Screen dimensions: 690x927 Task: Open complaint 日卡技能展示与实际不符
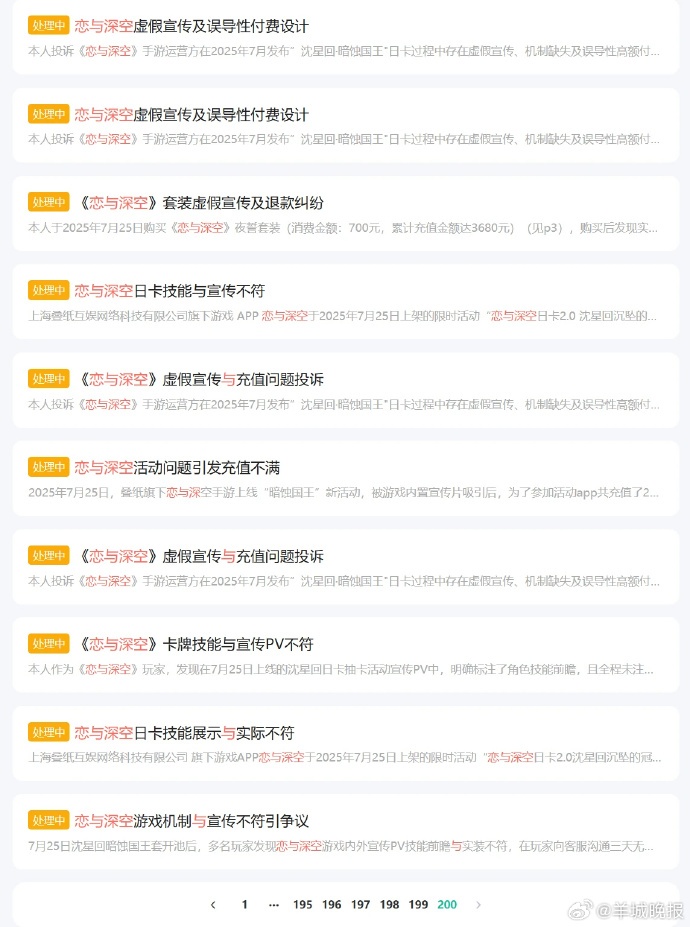(184, 733)
